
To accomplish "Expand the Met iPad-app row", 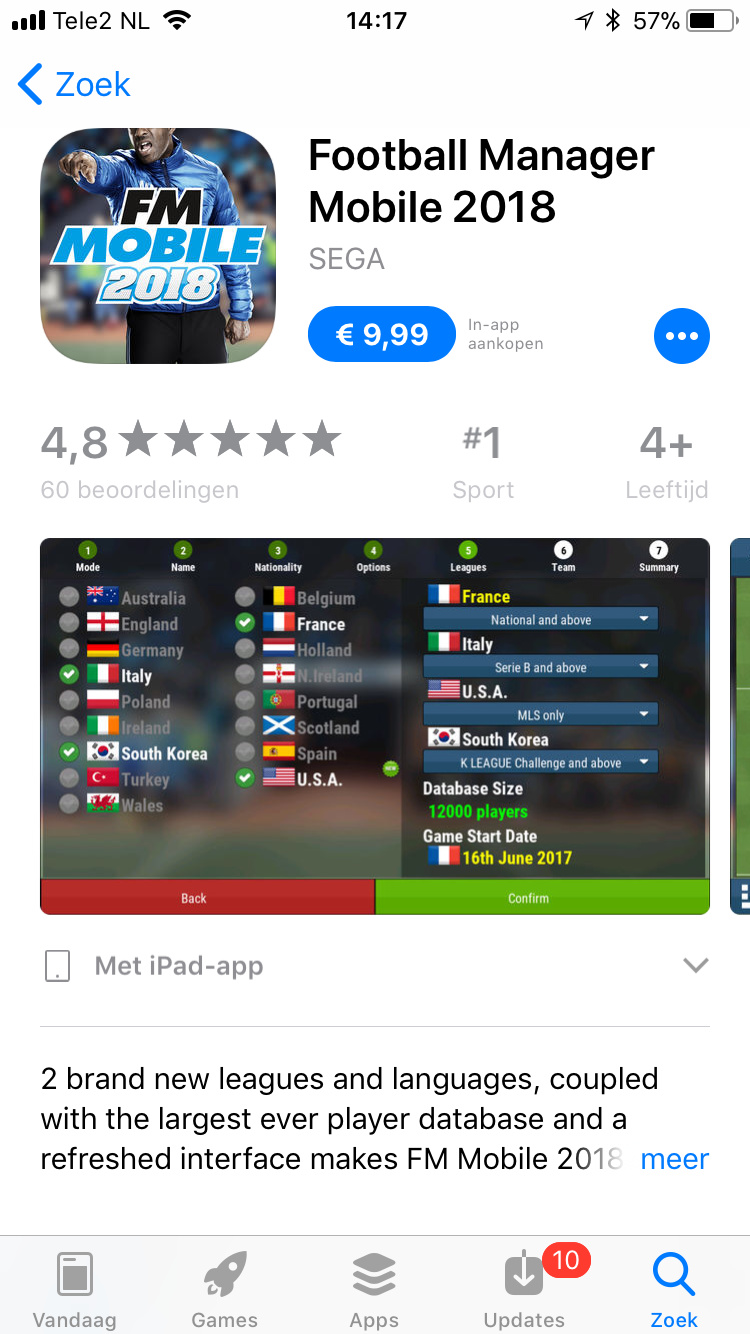I will click(375, 966).
